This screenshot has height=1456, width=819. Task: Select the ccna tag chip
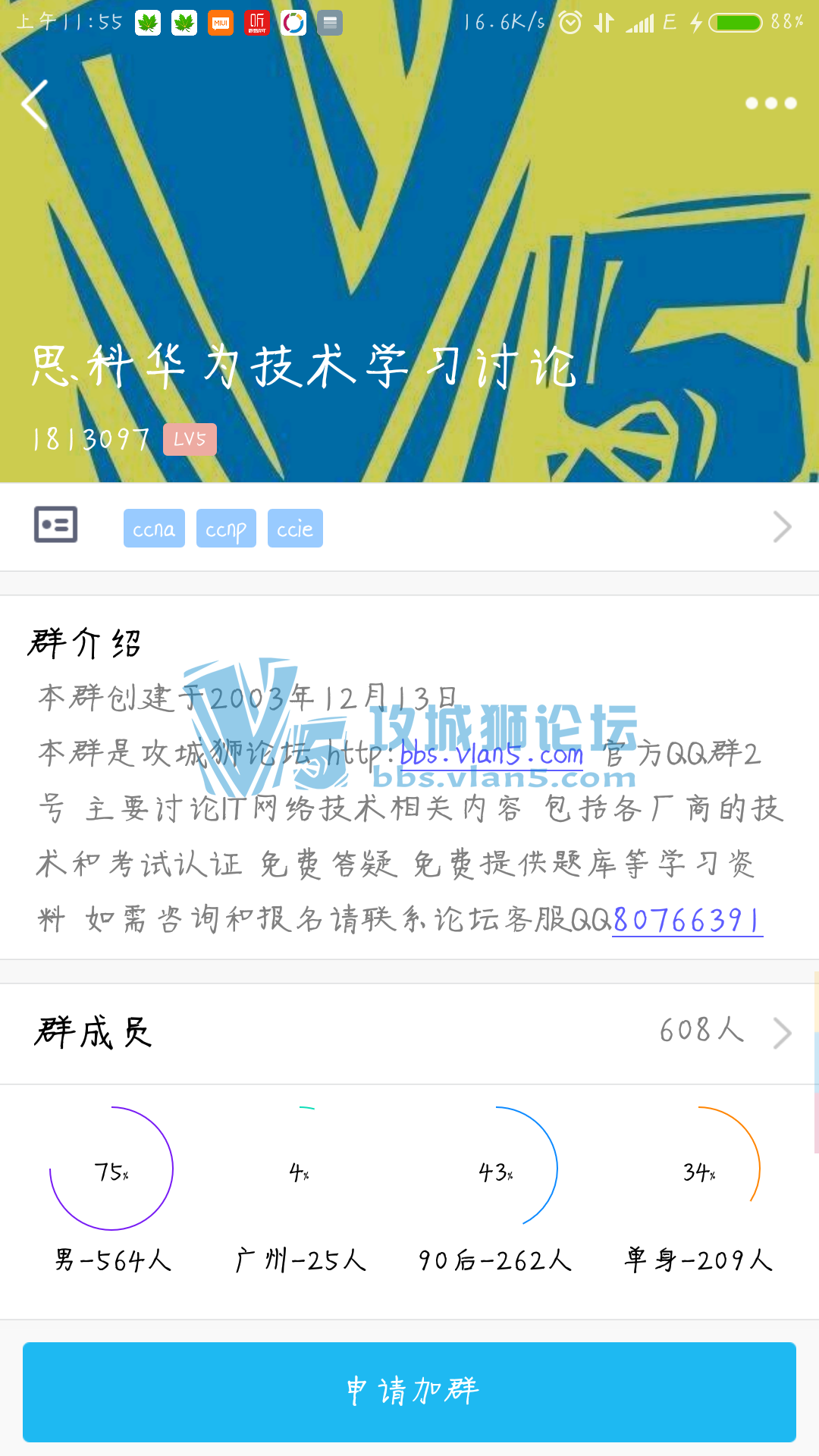coord(154,529)
